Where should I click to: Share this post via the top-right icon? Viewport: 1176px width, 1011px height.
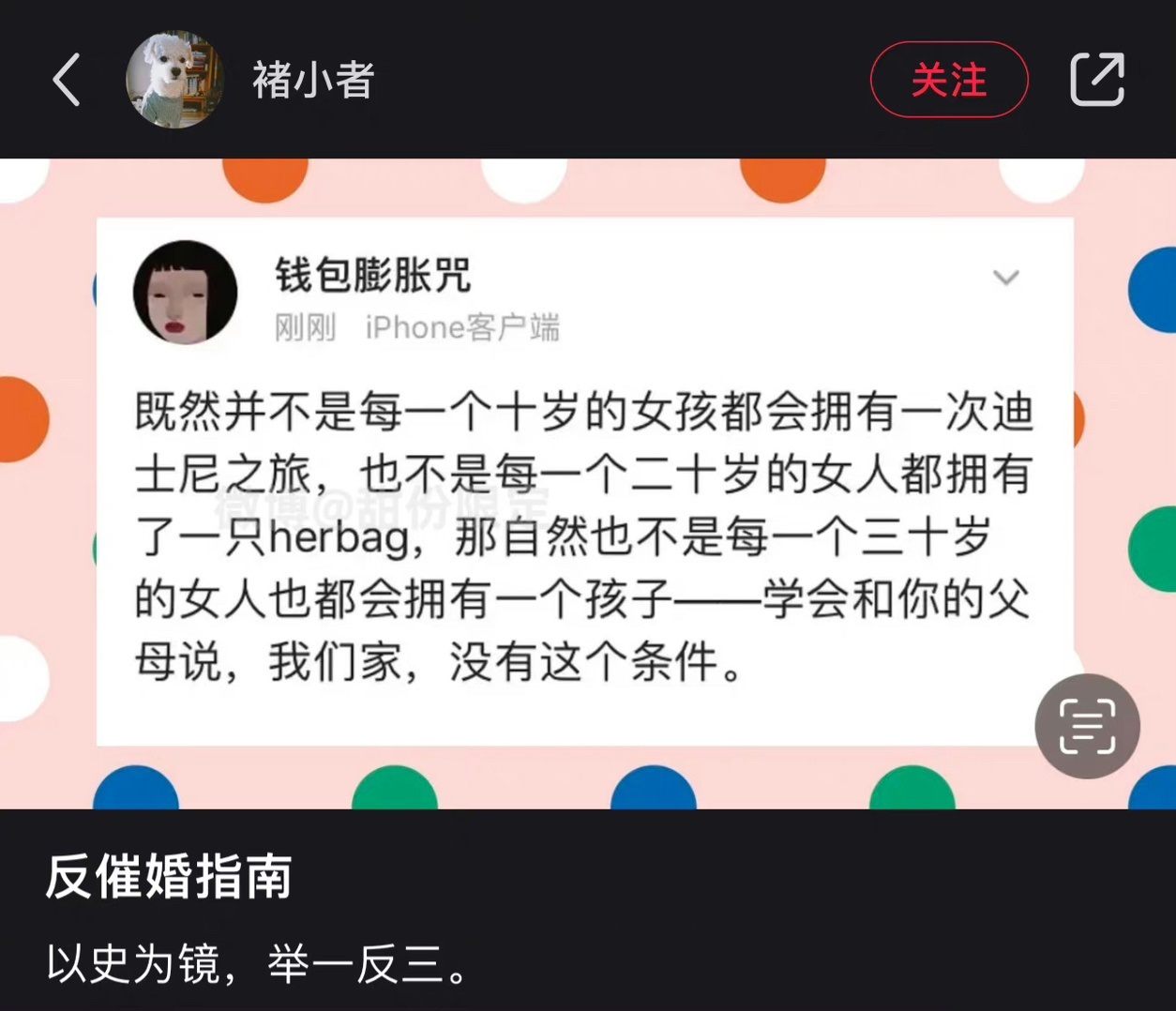1096,80
